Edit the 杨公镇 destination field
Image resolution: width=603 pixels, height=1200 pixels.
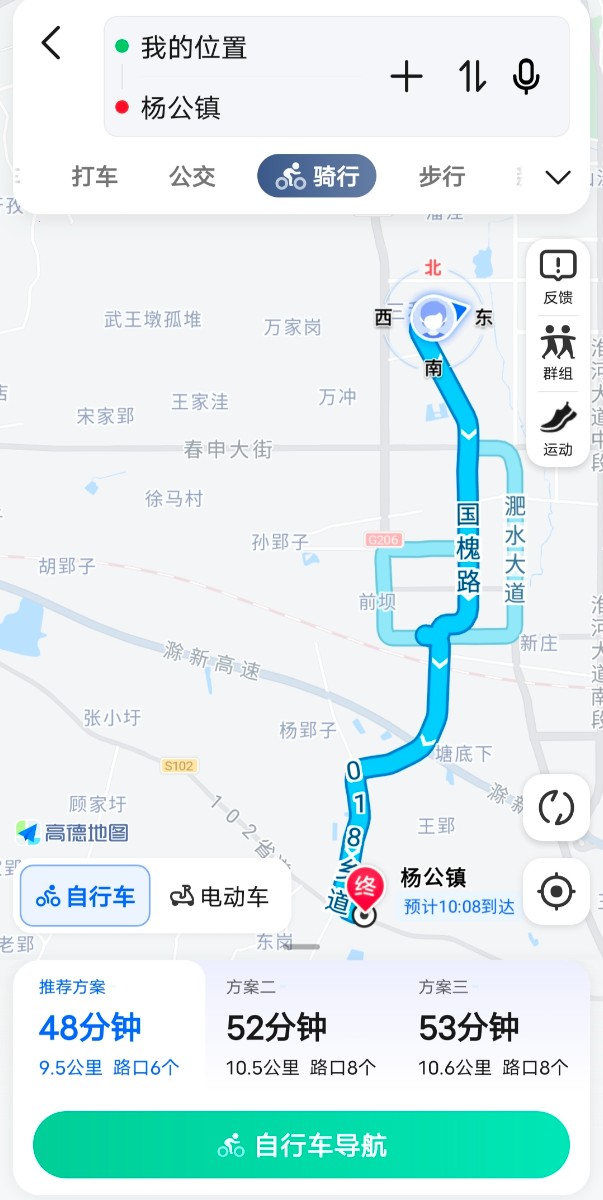[240, 107]
